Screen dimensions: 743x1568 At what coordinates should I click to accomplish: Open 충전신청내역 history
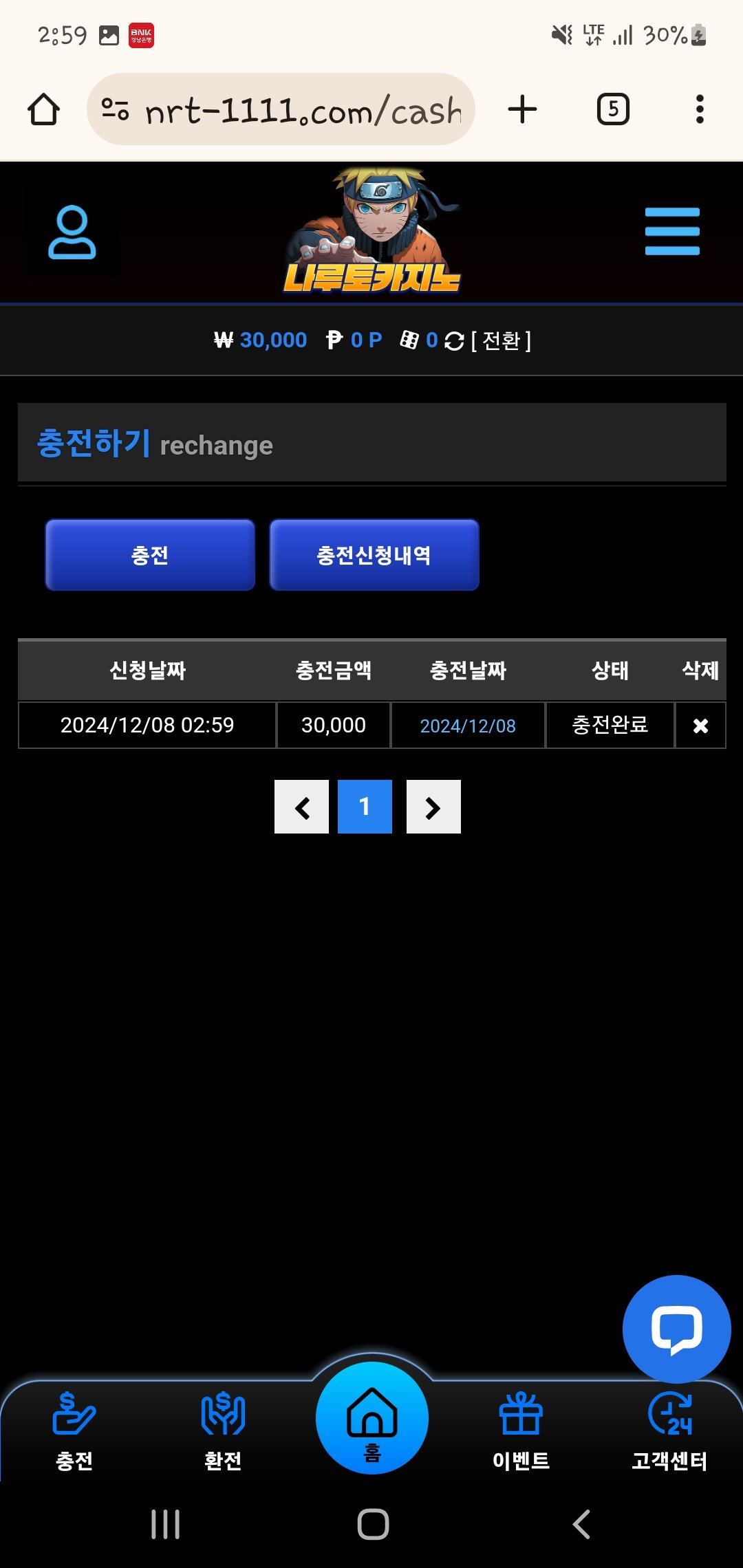[374, 554]
